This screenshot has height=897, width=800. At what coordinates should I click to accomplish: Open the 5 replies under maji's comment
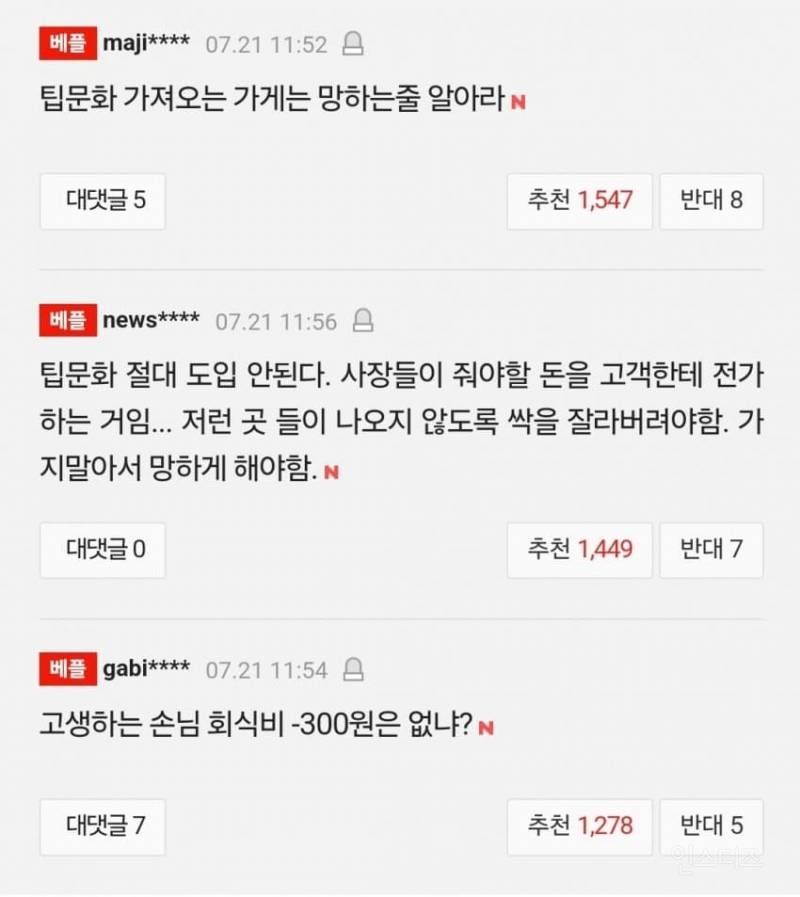[103, 200]
